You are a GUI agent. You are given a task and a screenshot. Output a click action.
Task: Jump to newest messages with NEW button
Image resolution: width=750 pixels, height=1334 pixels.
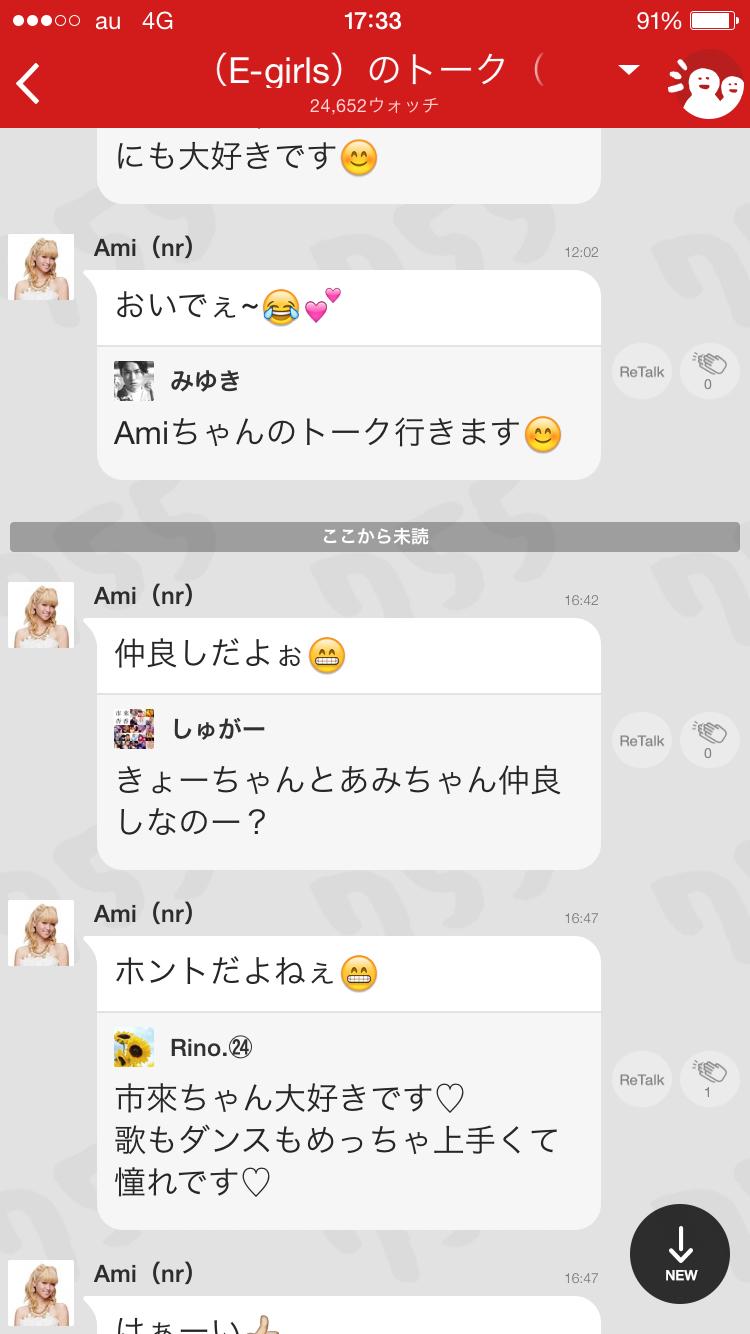680,1254
